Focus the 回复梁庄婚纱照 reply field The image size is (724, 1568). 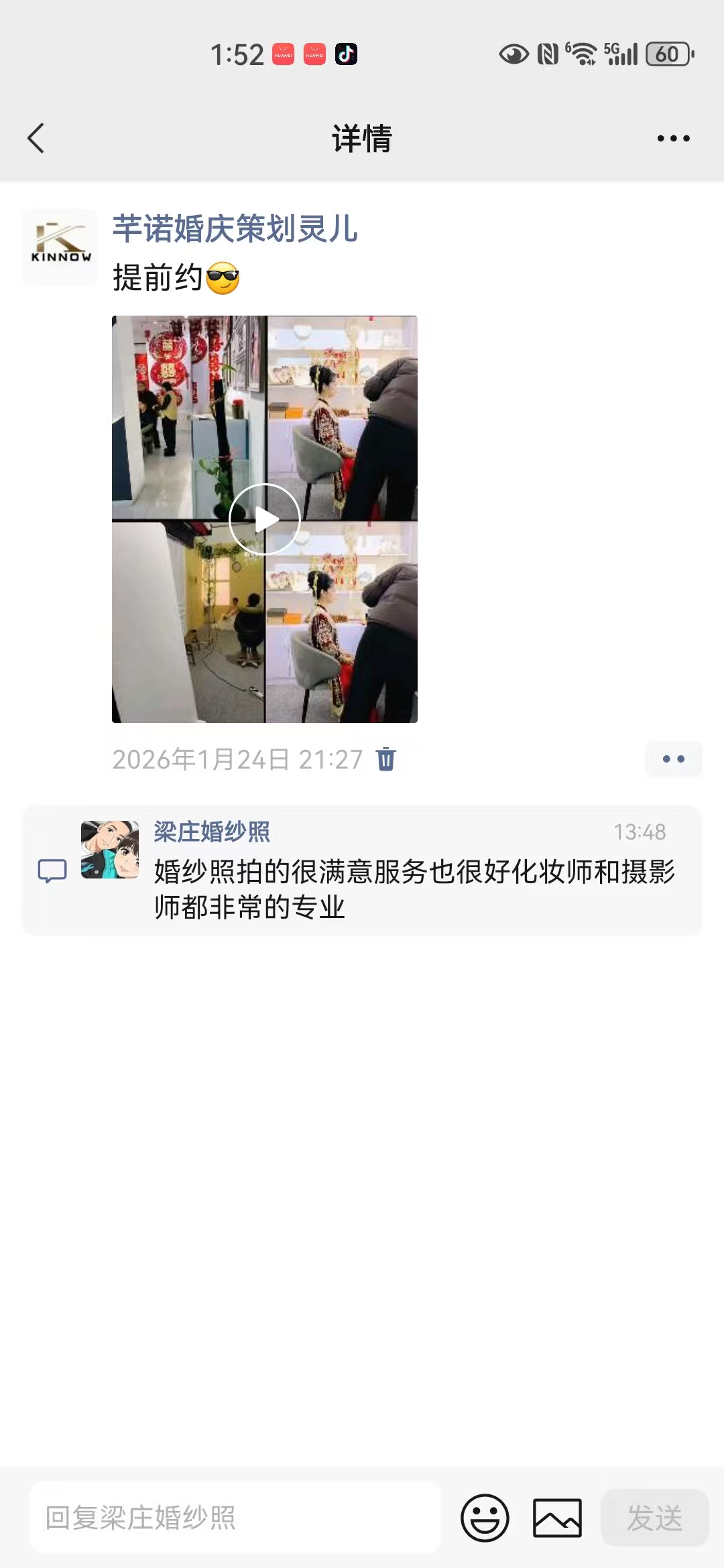pyautogui.click(x=235, y=1518)
